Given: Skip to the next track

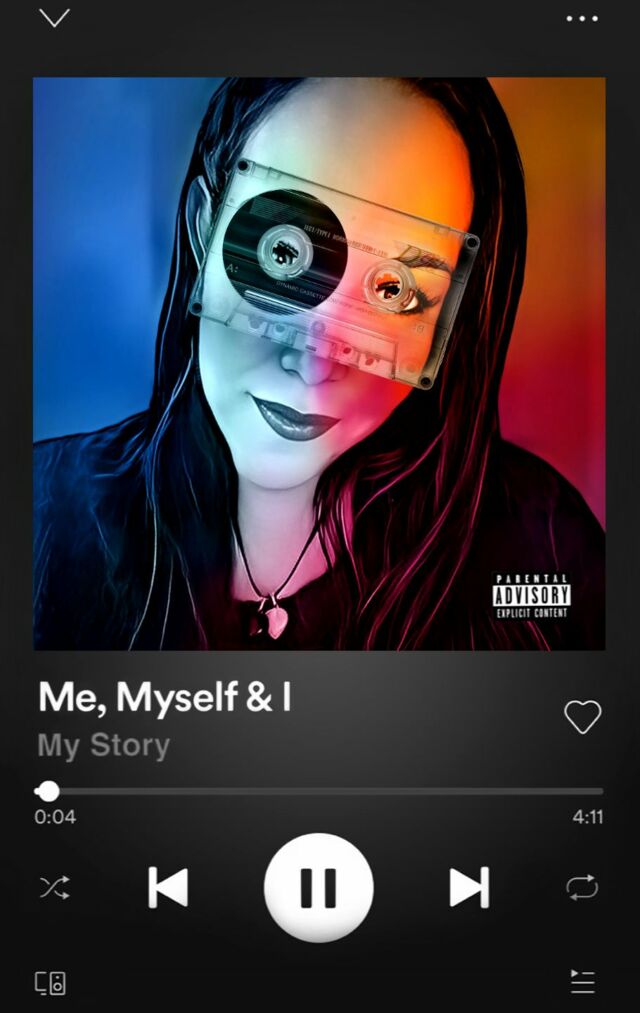Looking at the screenshot, I should (x=469, y=887).
